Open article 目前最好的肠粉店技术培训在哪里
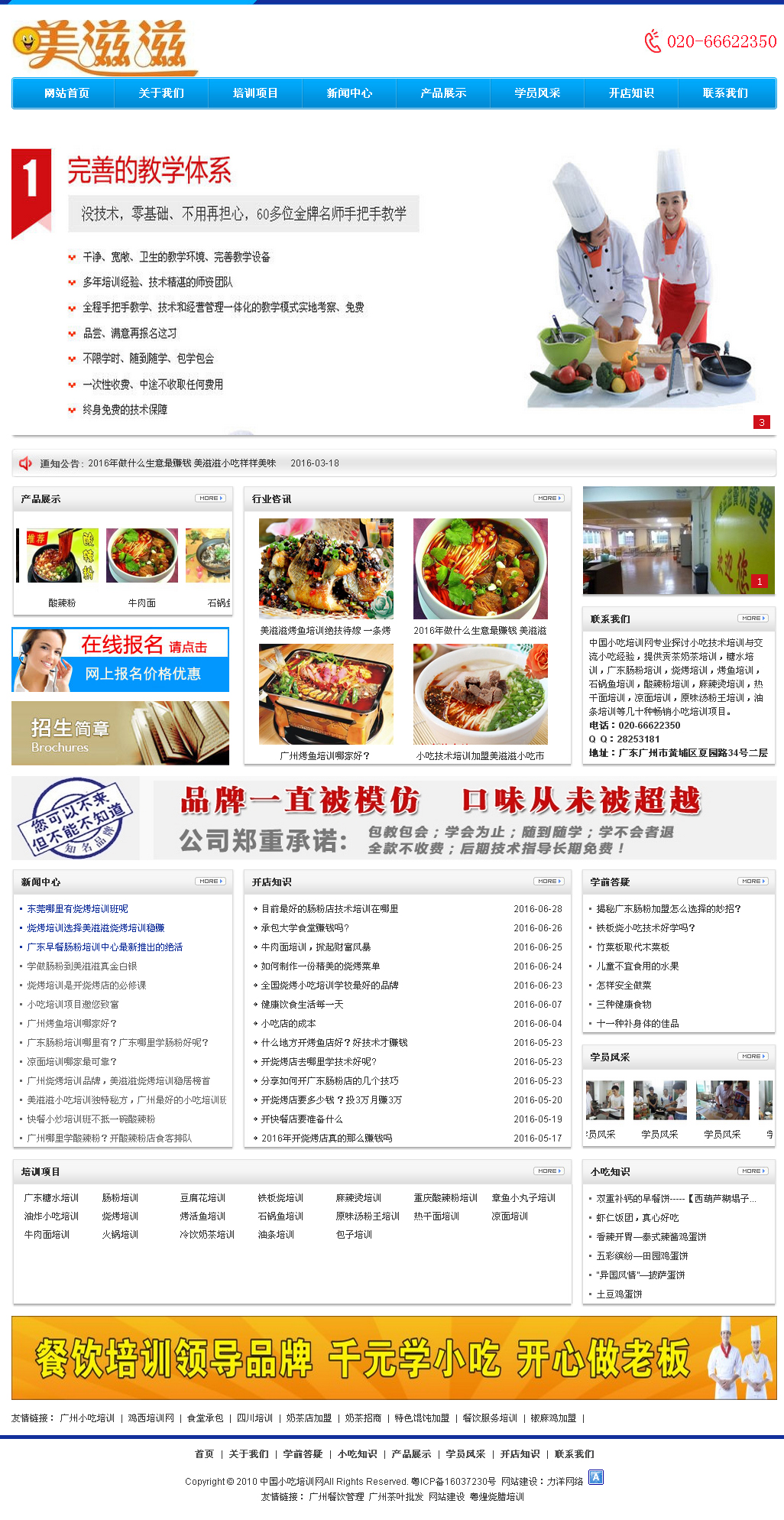The height and width of the screenshot is (1520, 784). click(x=329, y=909)
